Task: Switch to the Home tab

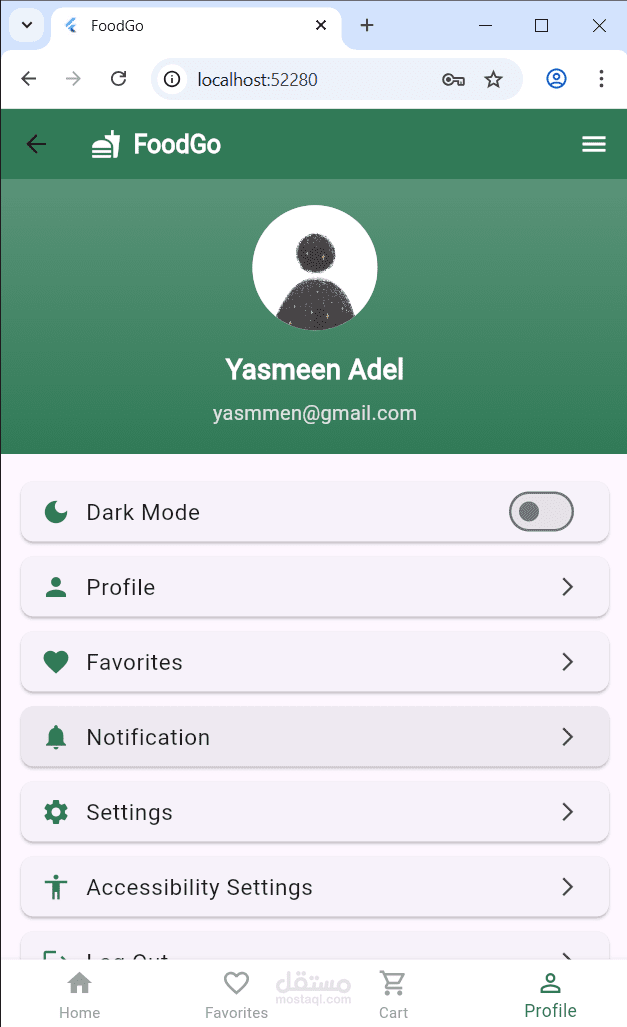Action: [x=79, y=995]
